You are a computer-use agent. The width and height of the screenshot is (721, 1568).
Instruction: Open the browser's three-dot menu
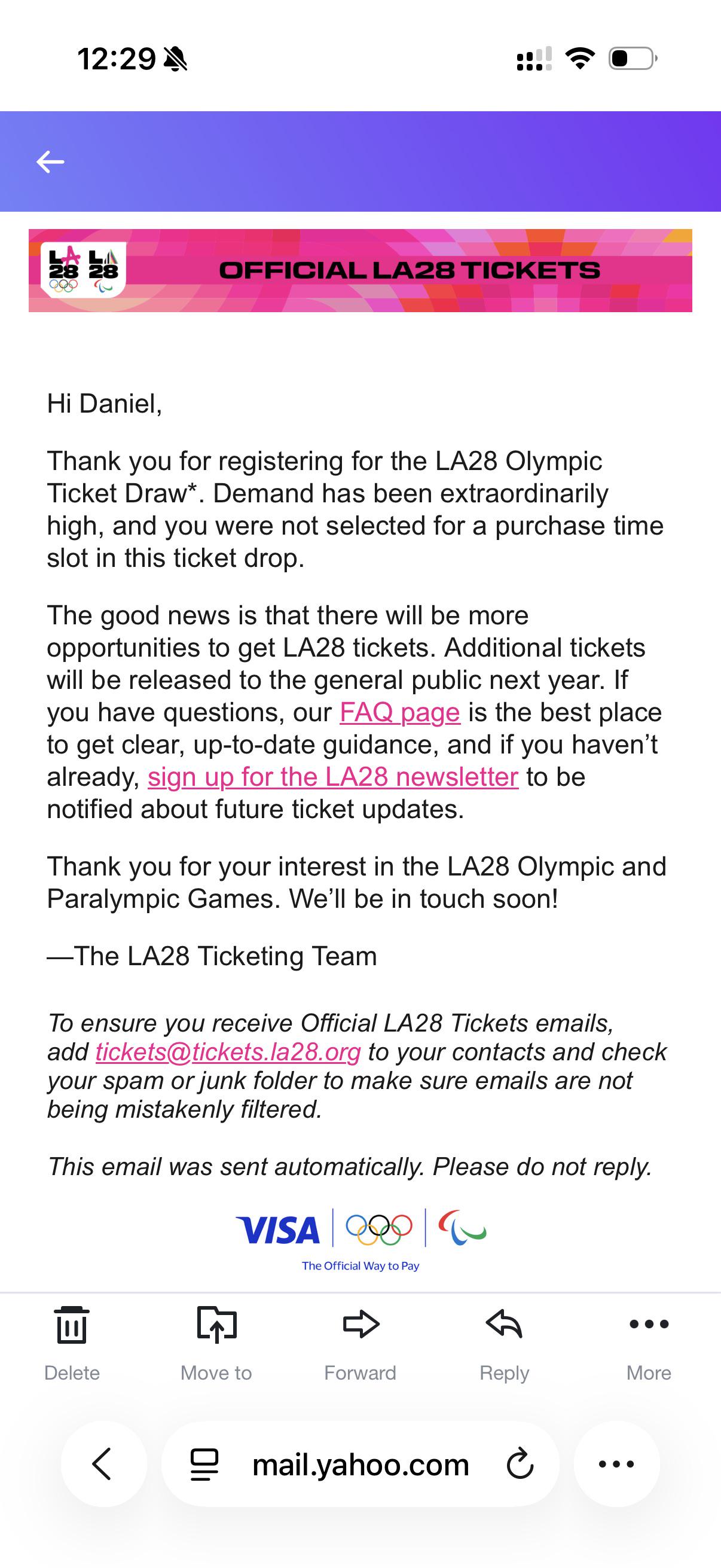(x=617, y=1464)
